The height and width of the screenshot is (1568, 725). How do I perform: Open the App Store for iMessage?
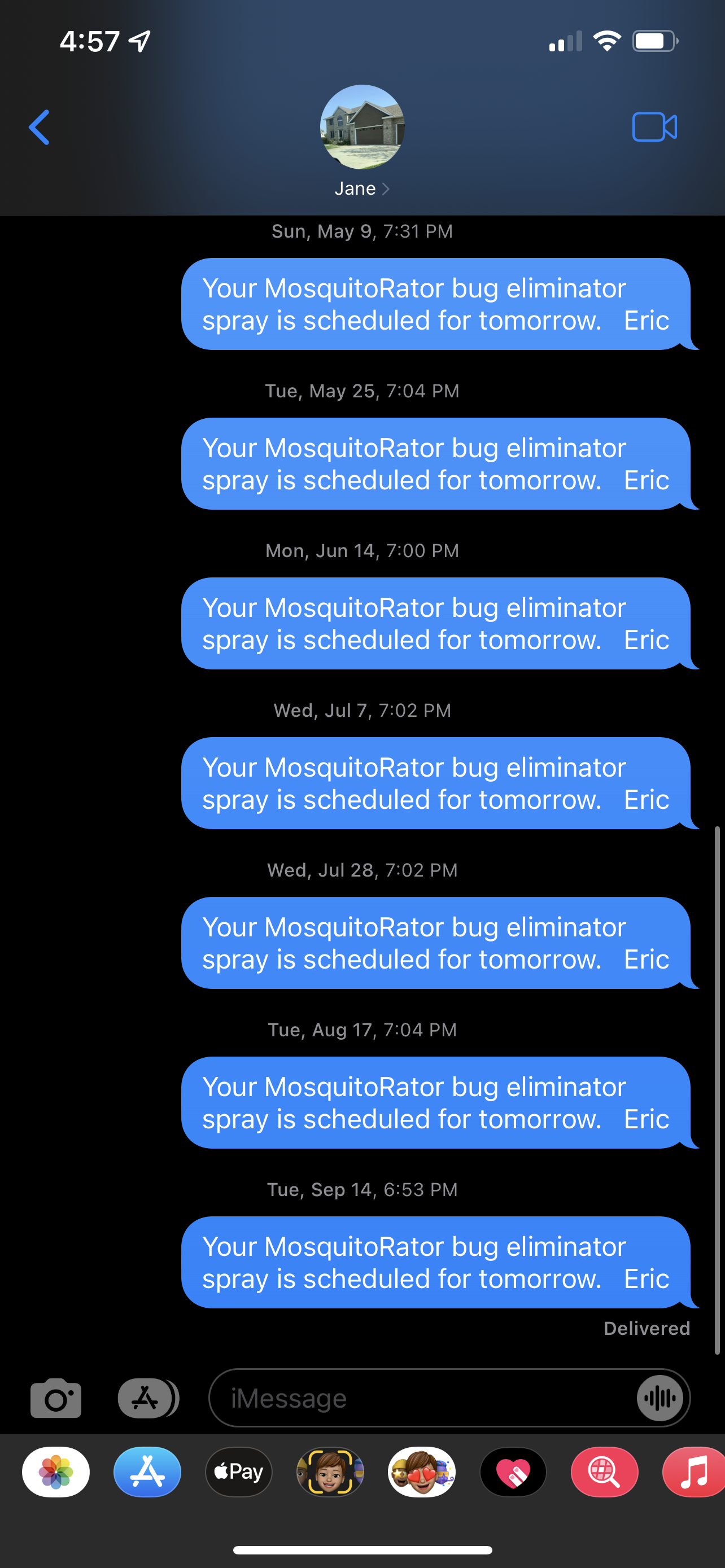pos(147,1472)
